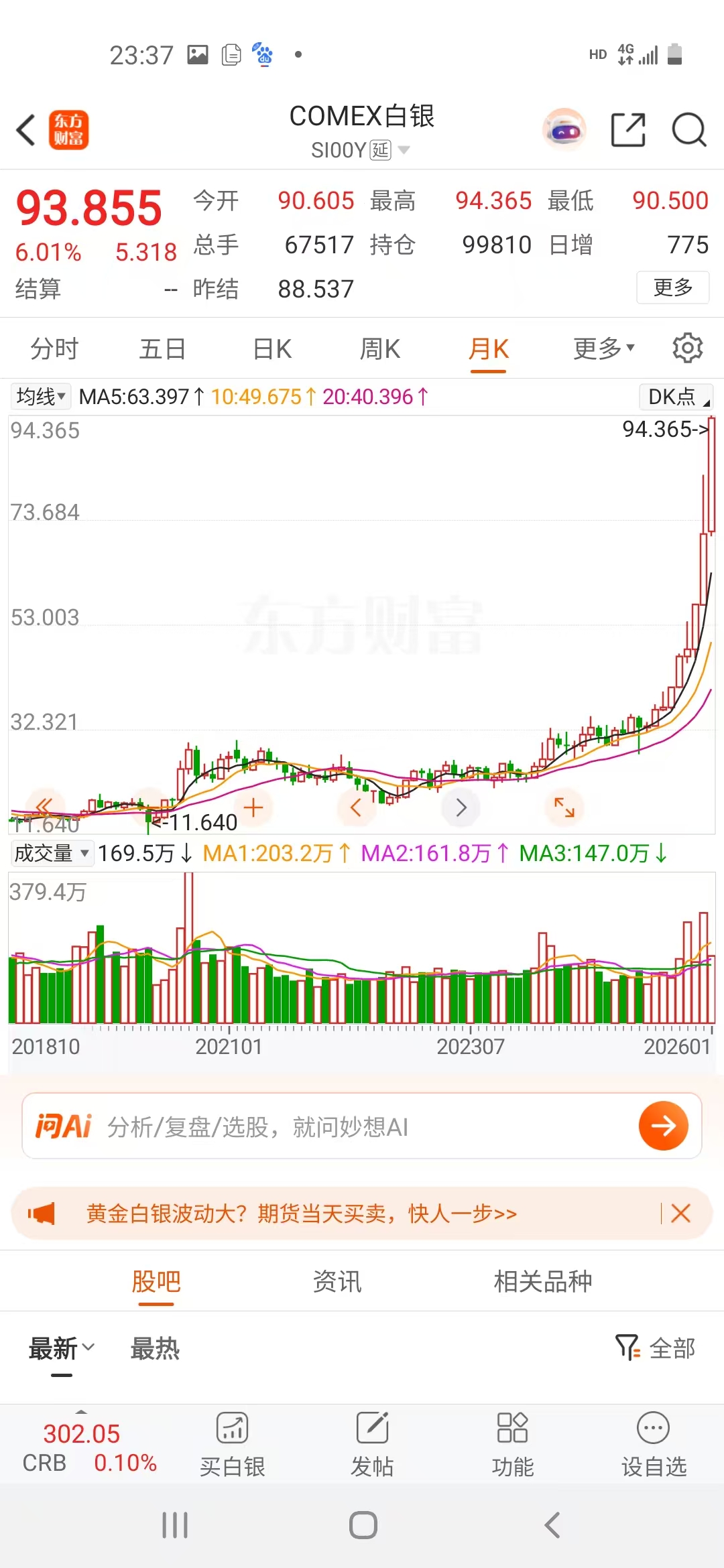Switch to the 周K chart tab

[x=380, y=349]
